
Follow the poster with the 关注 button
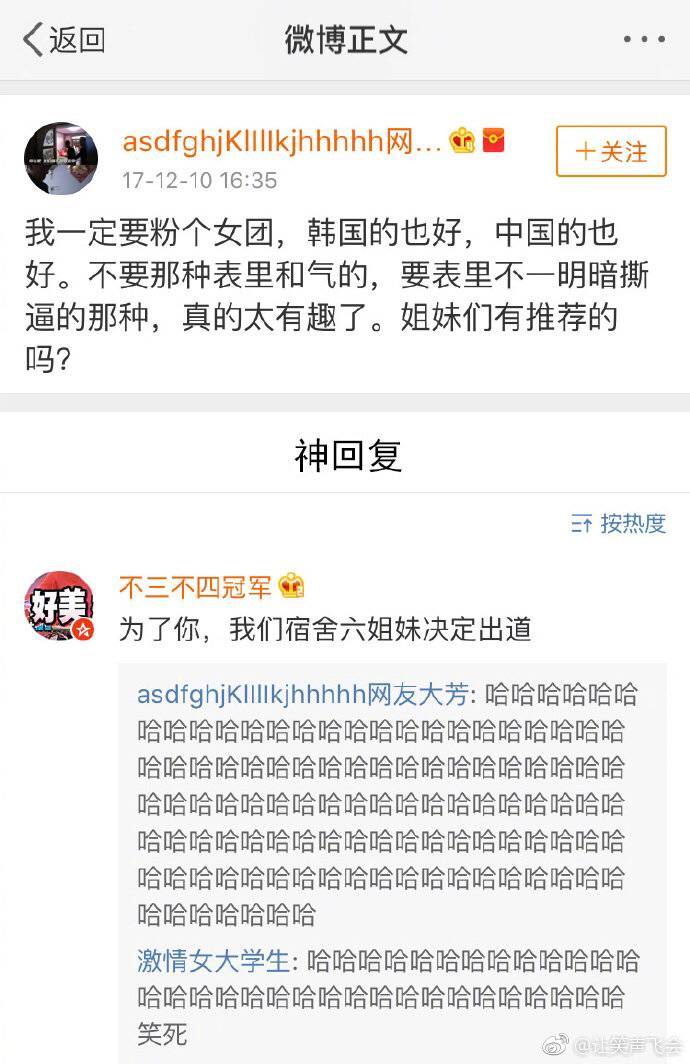coord(611,152)
